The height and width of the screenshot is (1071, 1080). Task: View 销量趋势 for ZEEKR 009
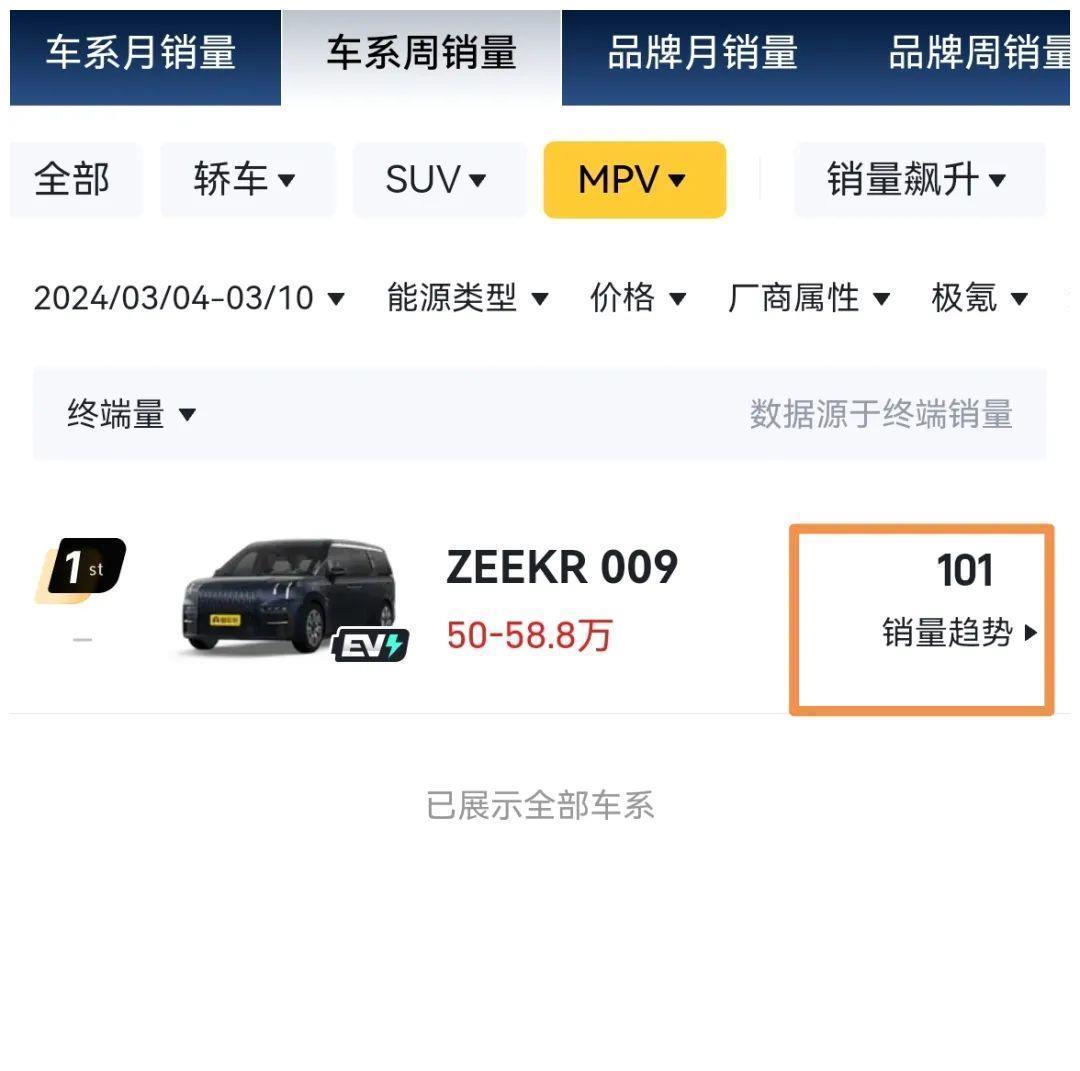click(x=959, y=633)
